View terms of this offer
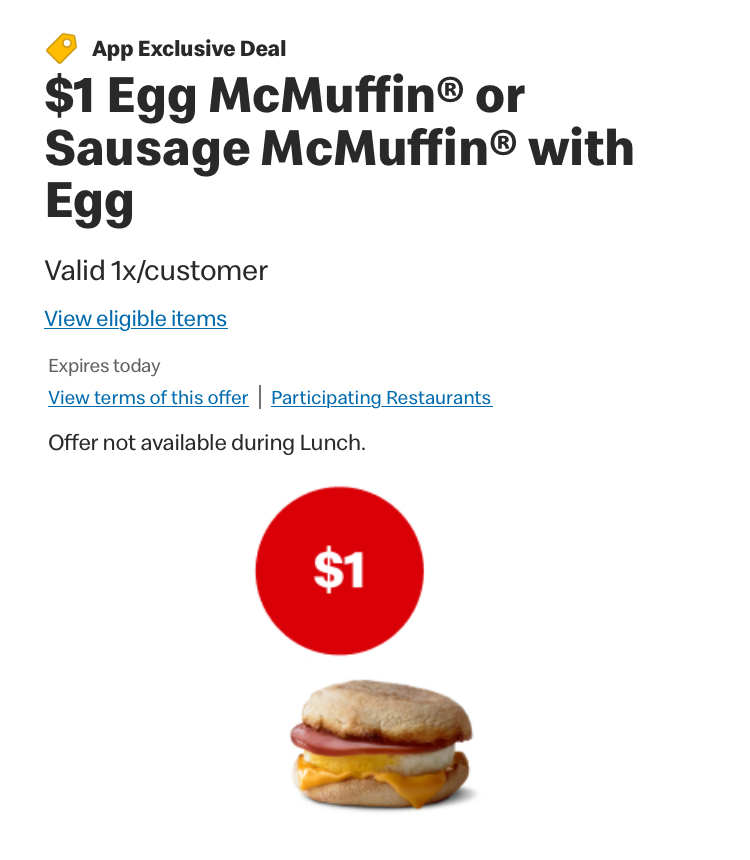The image size is (750, 860). 148,398
